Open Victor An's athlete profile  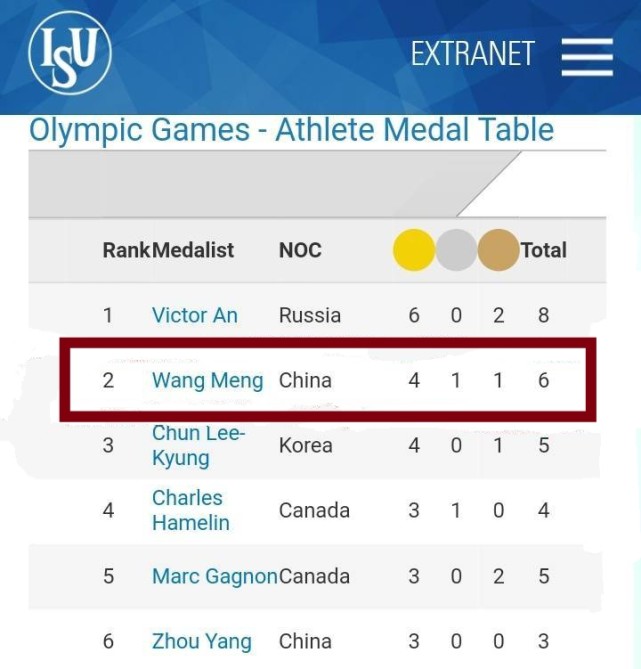(x=194, y=315)
